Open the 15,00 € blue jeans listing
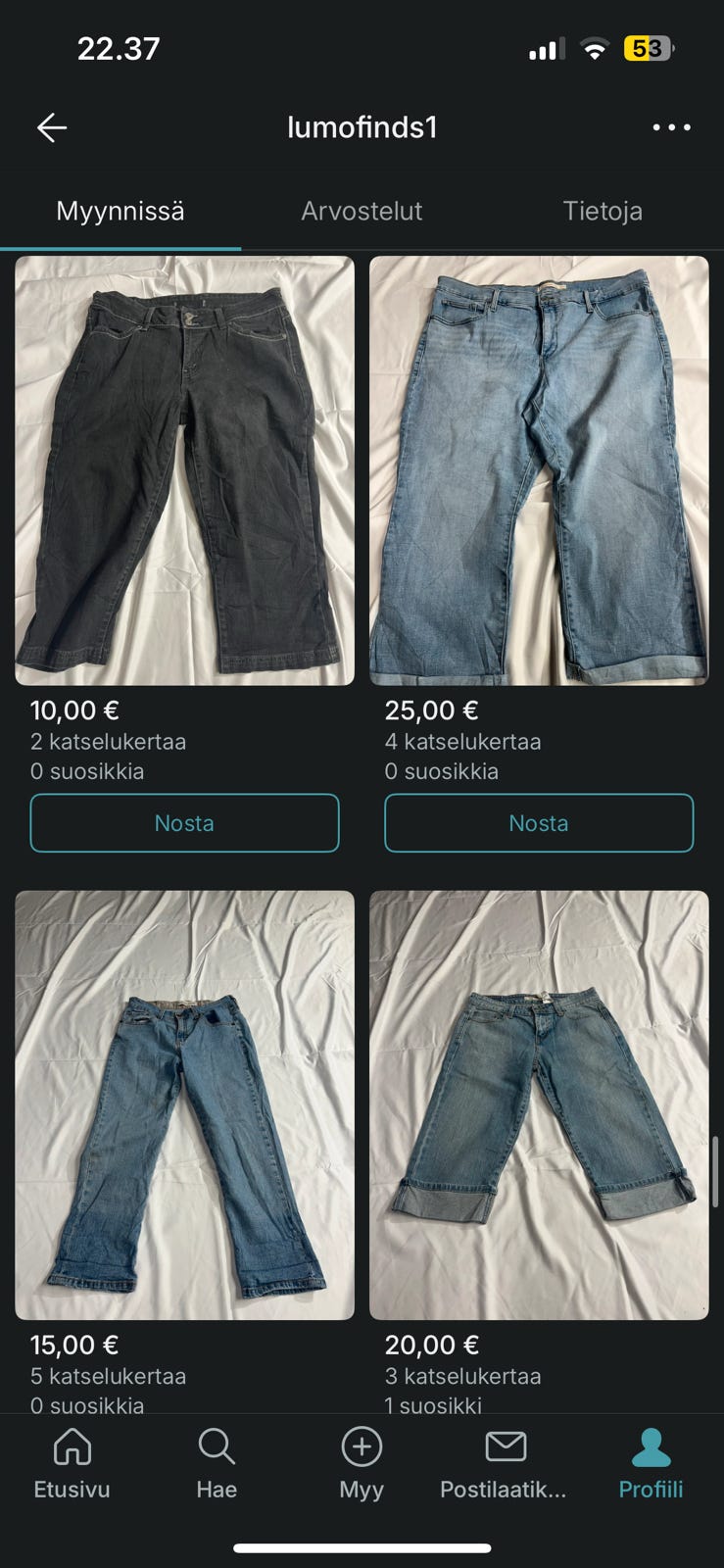724x1568 pixels. [x=184, y=1104]
